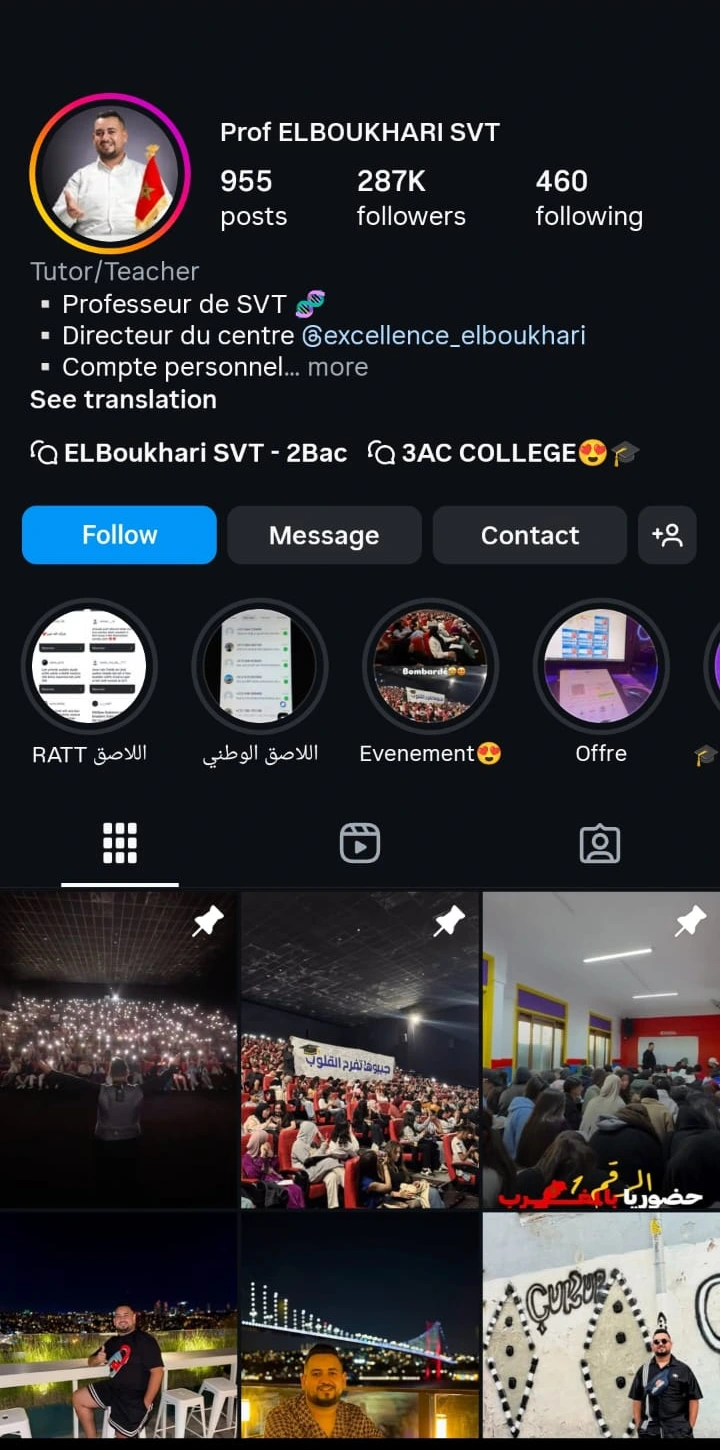This screenshot has width=720, height=1450.
Task: Select the posts grid tab
Action: [x=120, y=843]
